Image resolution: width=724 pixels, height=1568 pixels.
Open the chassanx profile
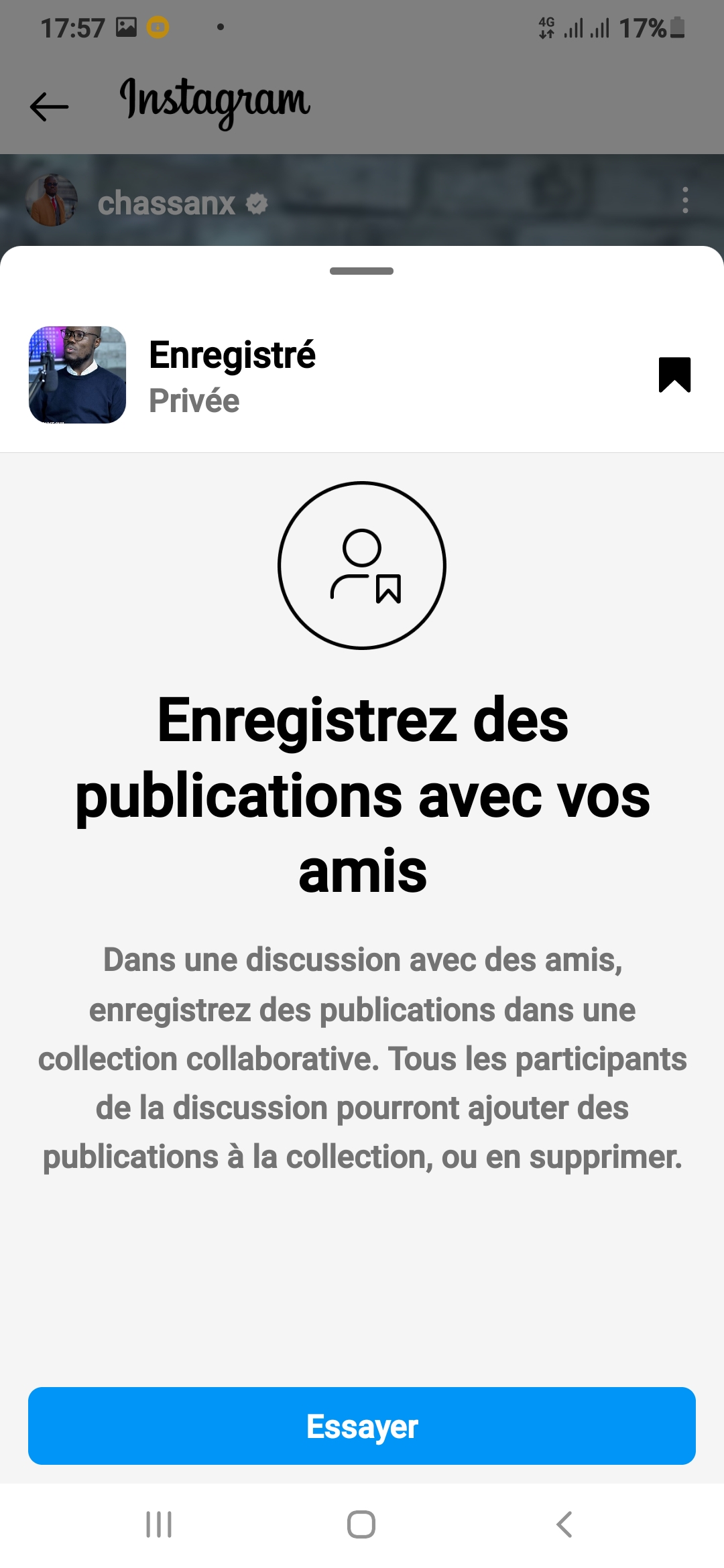click(x=166, y=203)
